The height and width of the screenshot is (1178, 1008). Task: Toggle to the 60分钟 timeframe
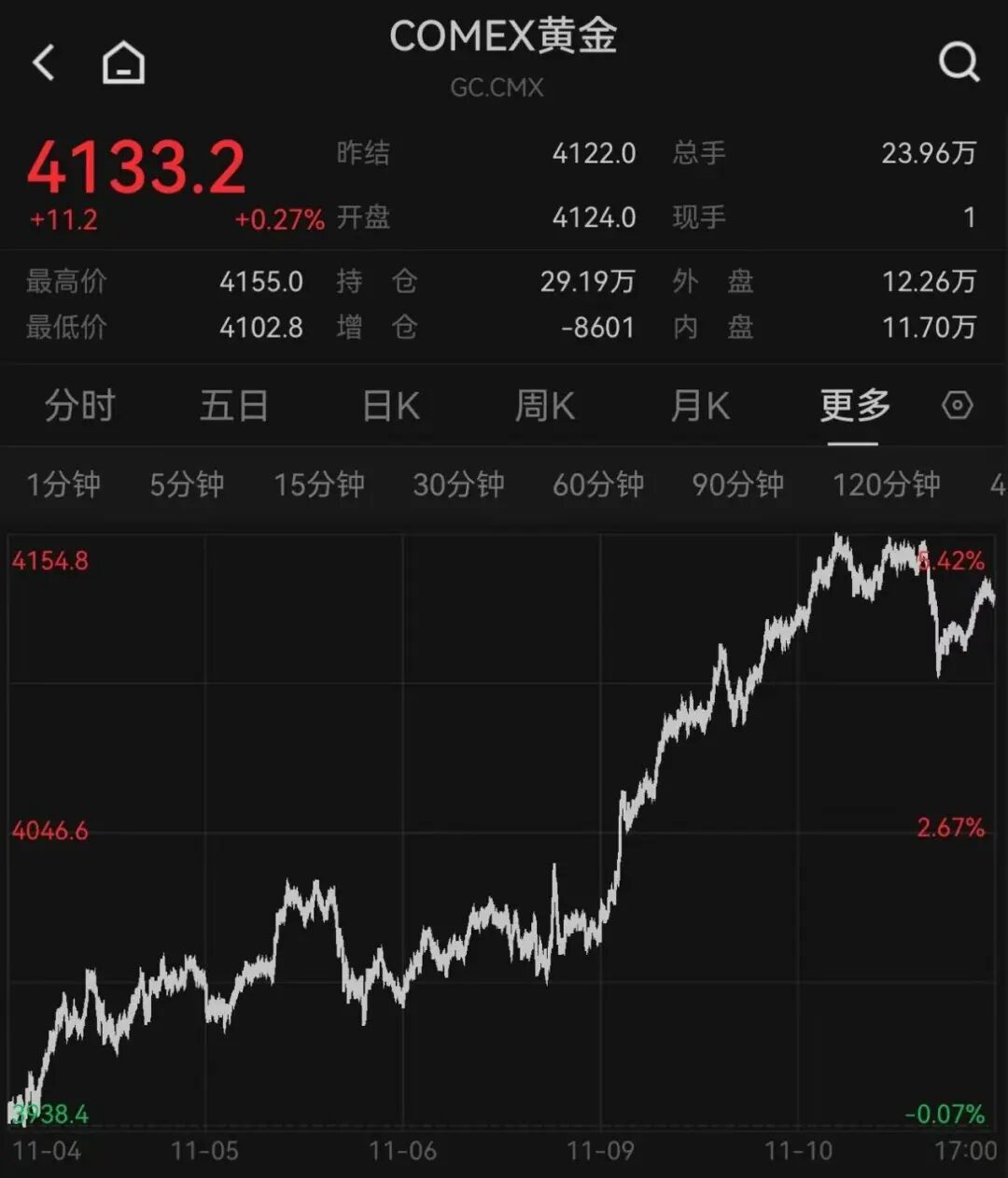(597, 484)
